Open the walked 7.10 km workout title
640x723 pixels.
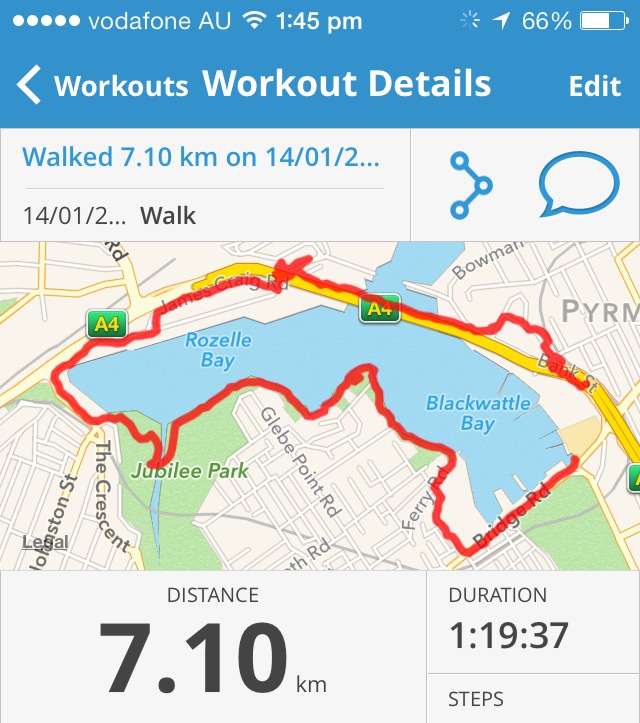click(x=201, y=157)
